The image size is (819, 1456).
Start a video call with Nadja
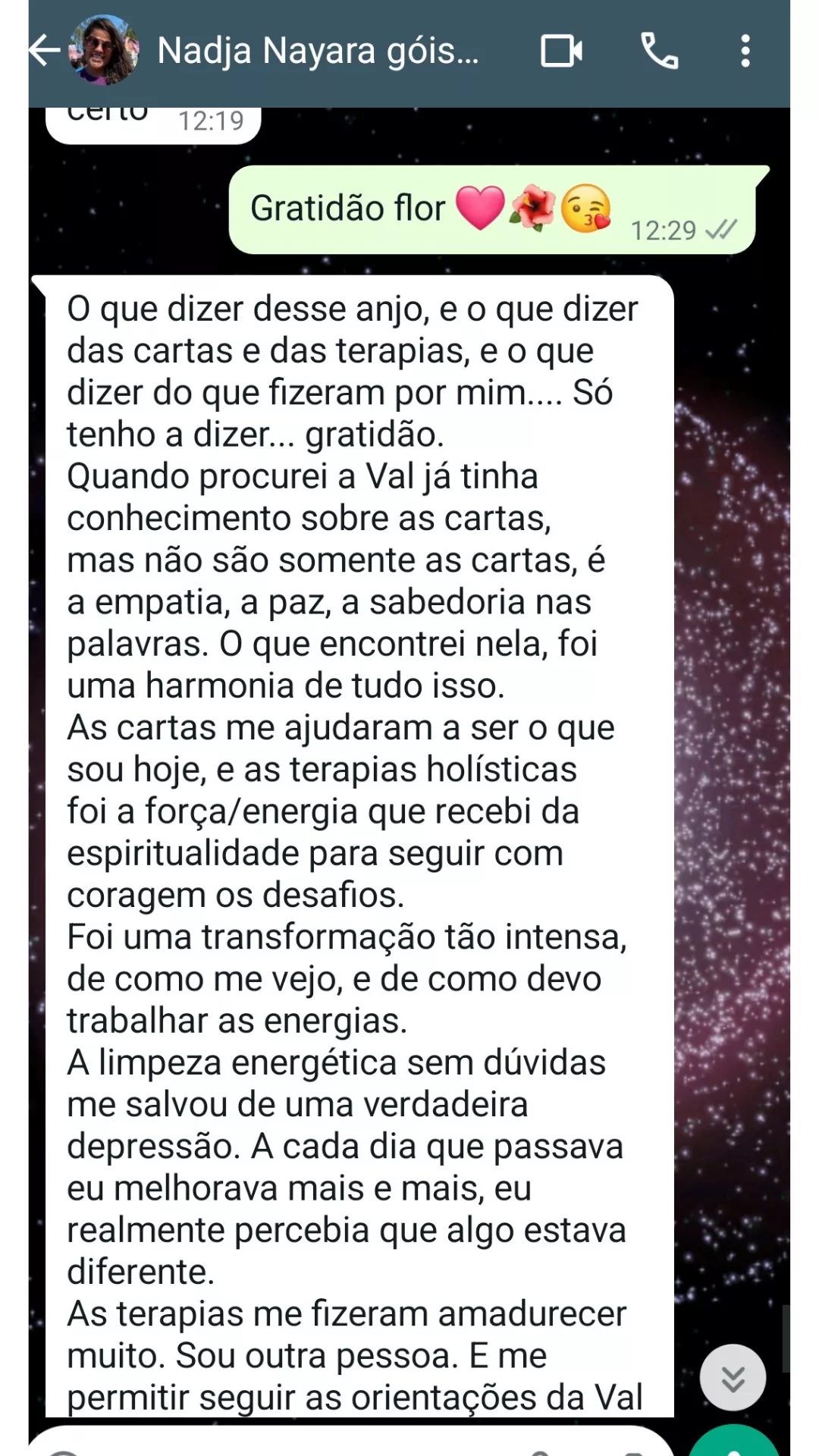[561, 52]
